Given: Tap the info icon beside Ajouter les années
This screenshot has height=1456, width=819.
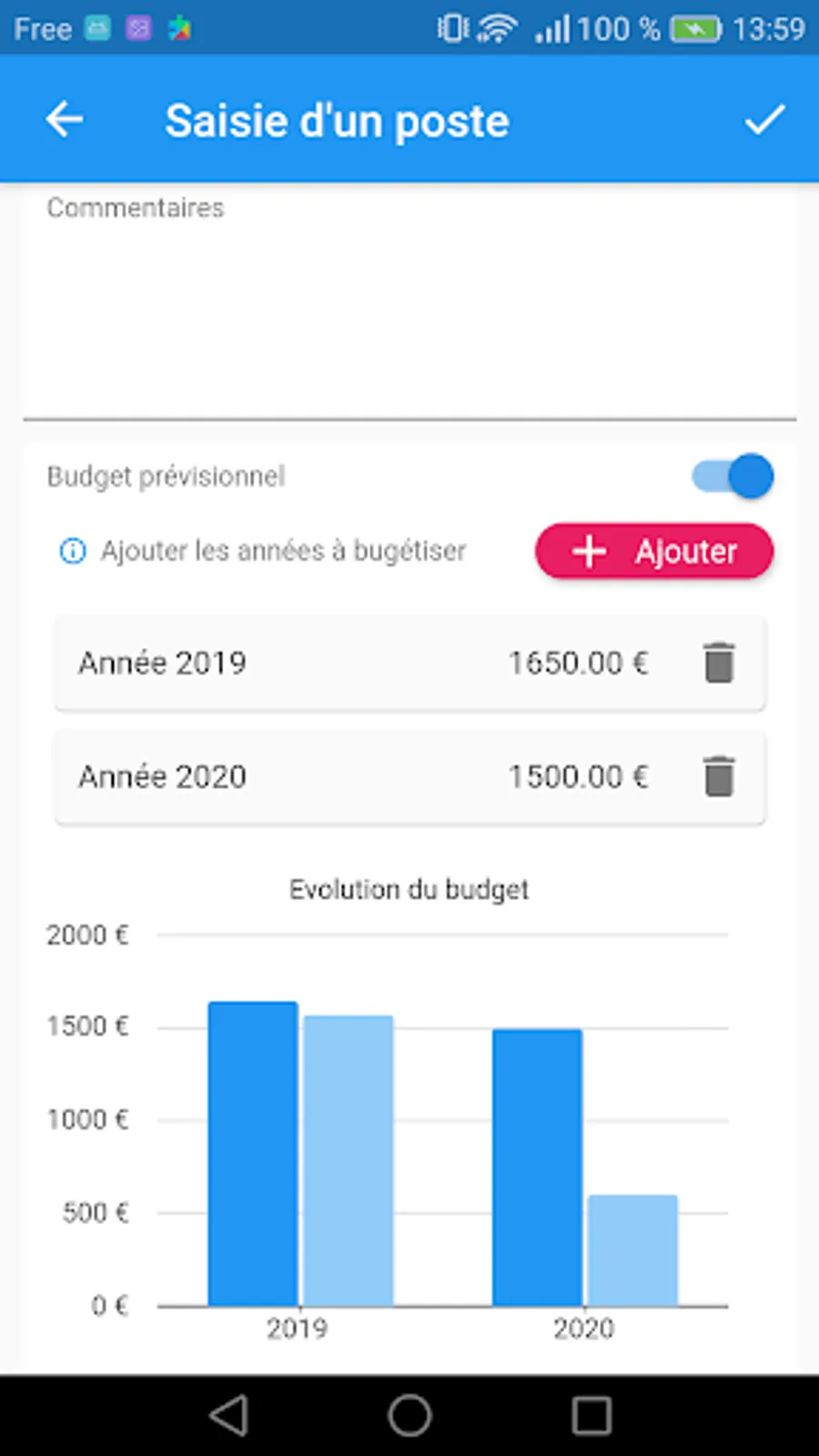Looking at the screenshot, I should tap(73, 551).
